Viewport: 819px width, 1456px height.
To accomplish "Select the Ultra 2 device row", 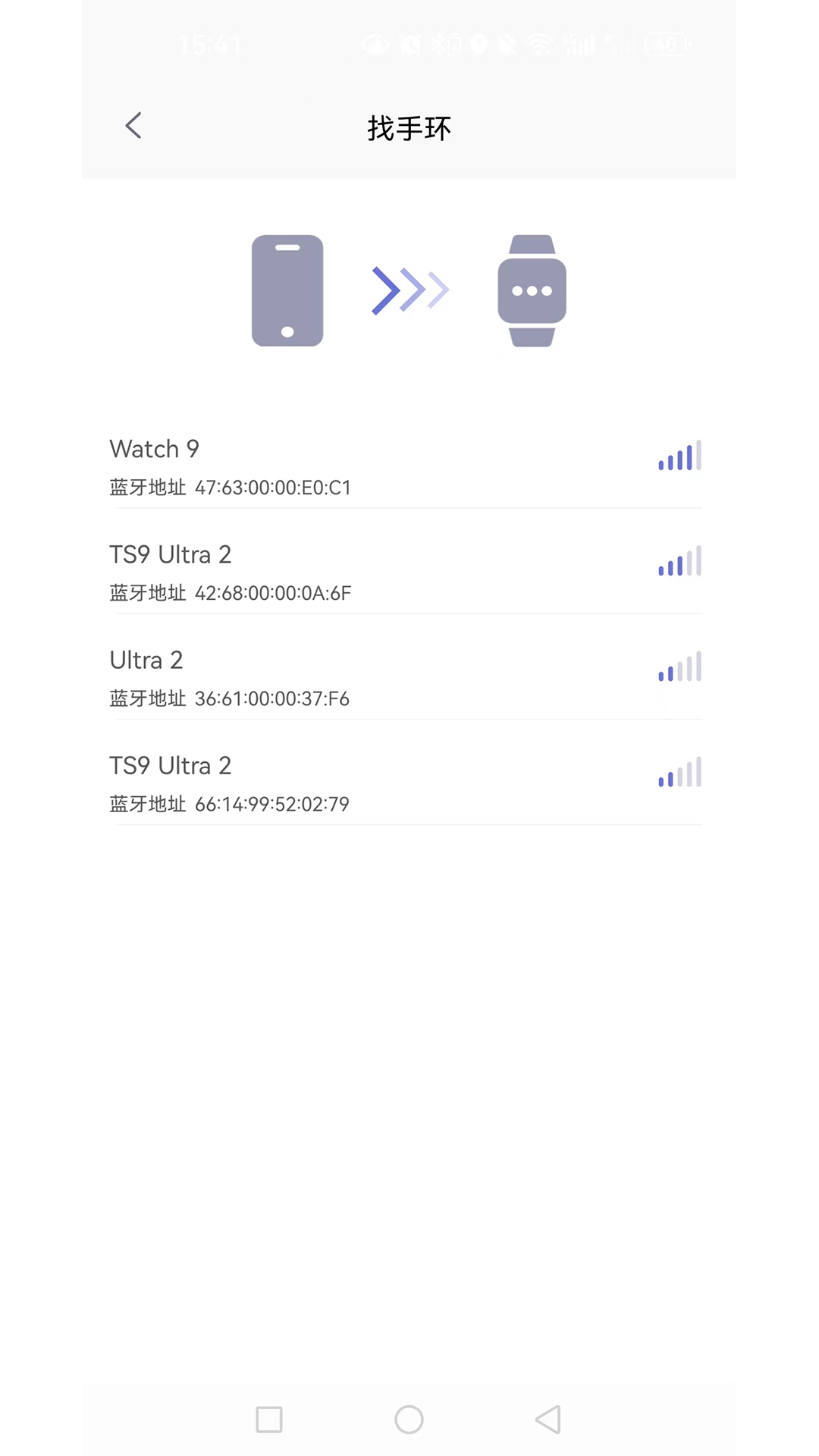I will pyautogui.click(x=405, y=677).
